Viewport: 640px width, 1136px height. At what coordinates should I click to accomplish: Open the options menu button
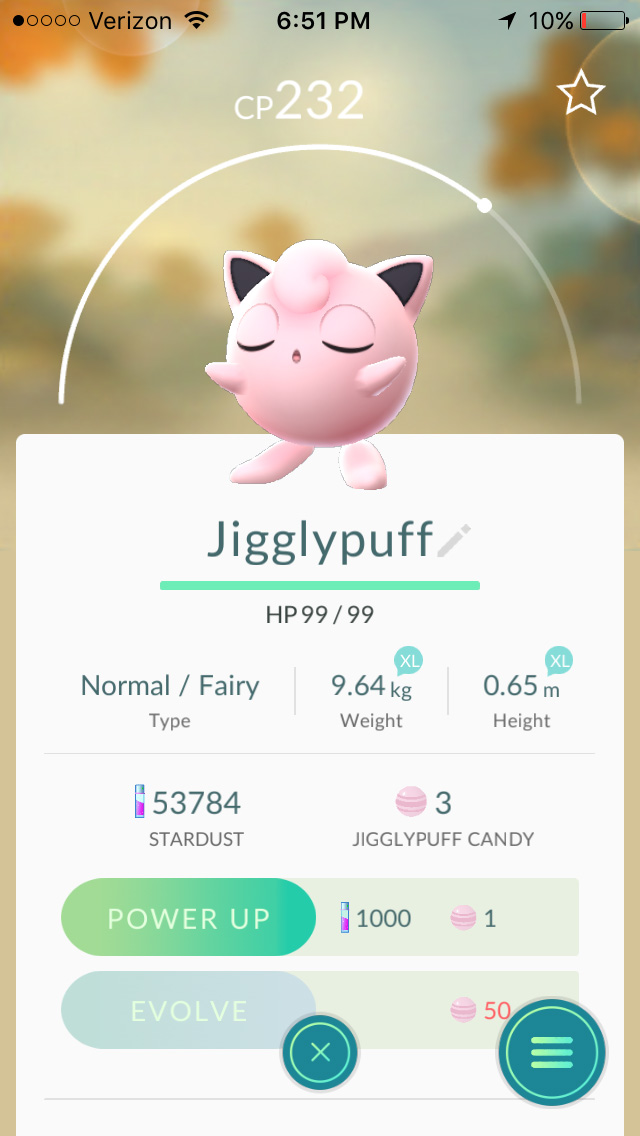click(x=552, y=1052)
